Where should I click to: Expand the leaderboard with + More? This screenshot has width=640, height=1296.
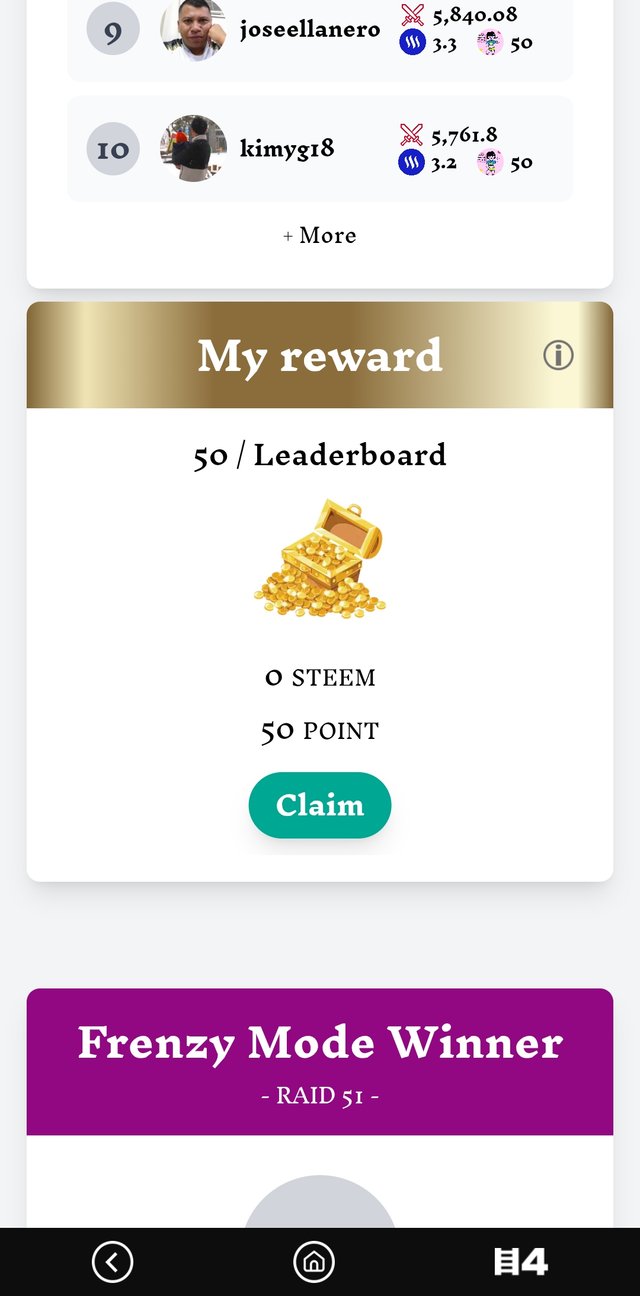[x=320, y=236]
